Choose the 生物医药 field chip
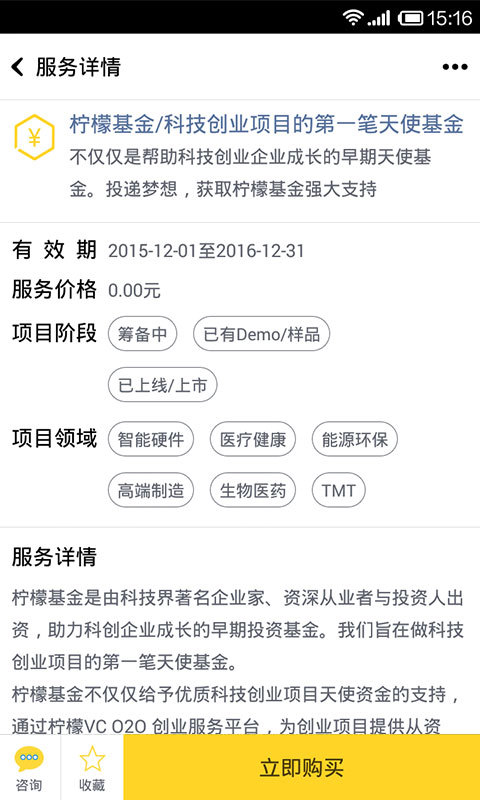The image size is (480, 800). click(252, 490)
